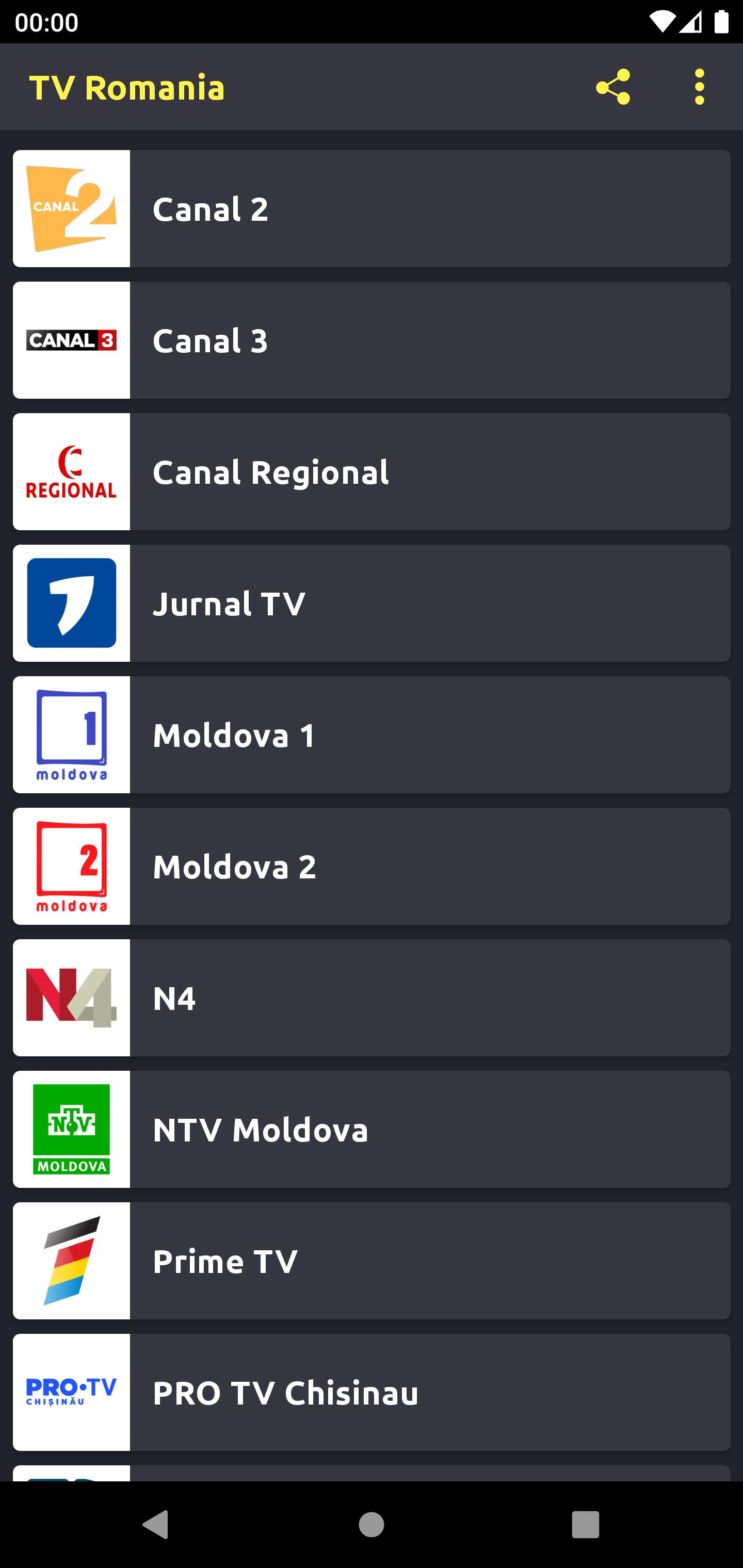This screenshot has width=743, height=1568.
Task: Open the Canal 2 channel
Action: [372, 209]
